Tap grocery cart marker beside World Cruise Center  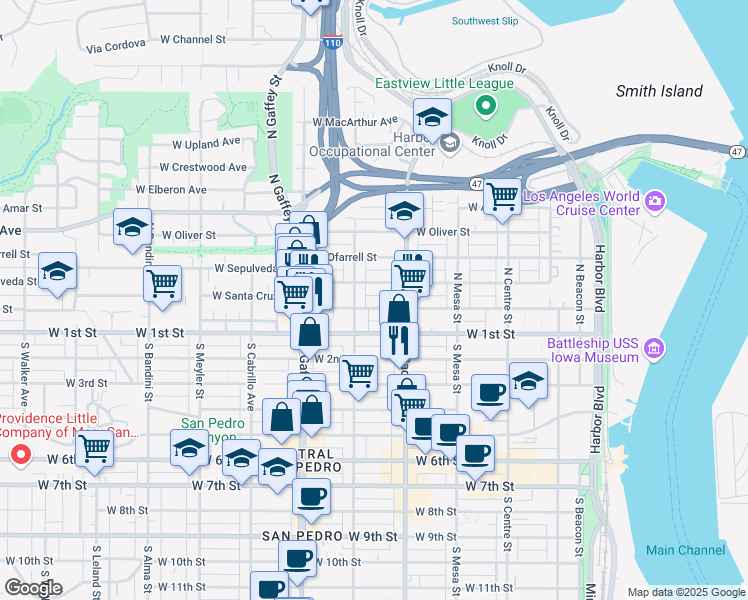[502, 200]
